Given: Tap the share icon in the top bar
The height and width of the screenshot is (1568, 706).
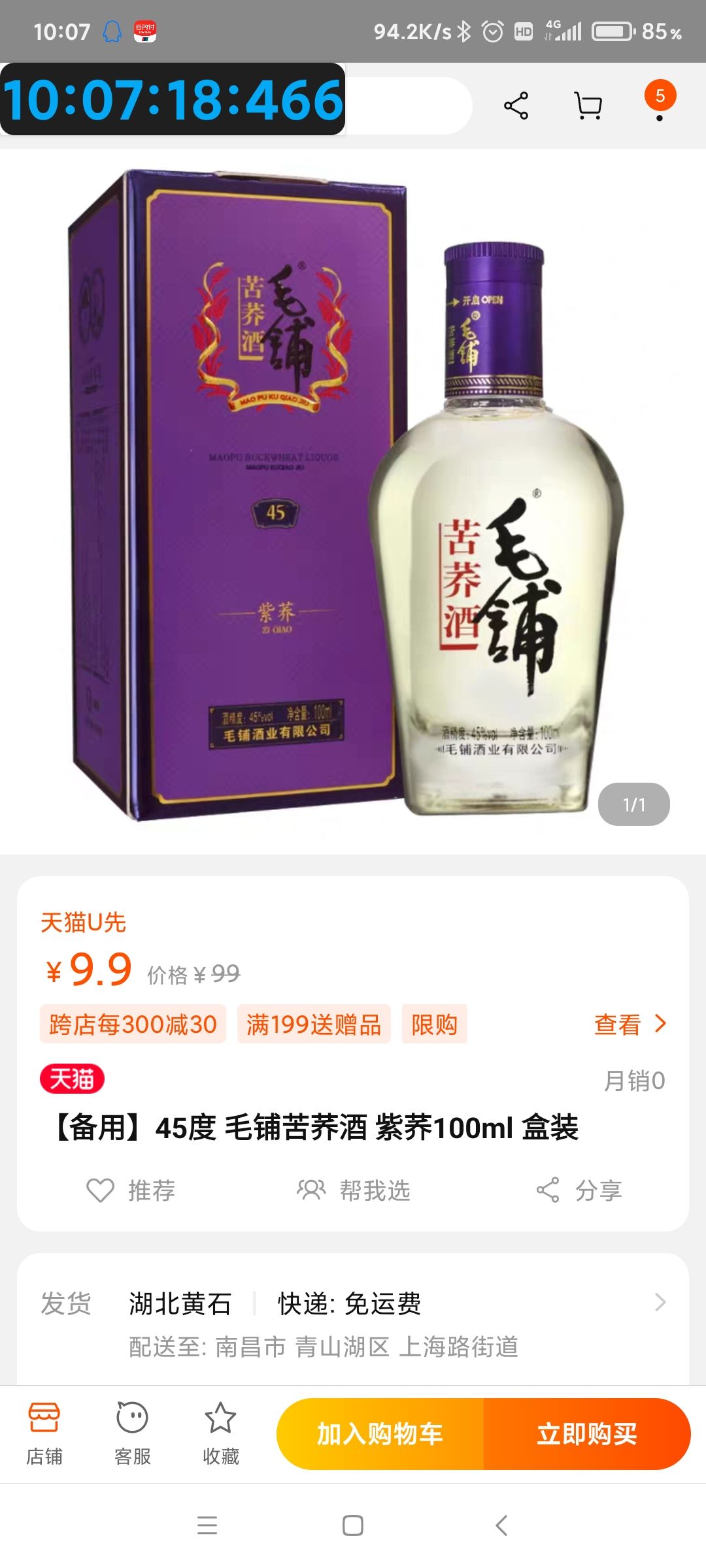Looking at the screenshot, I should [x=516, y=105].
